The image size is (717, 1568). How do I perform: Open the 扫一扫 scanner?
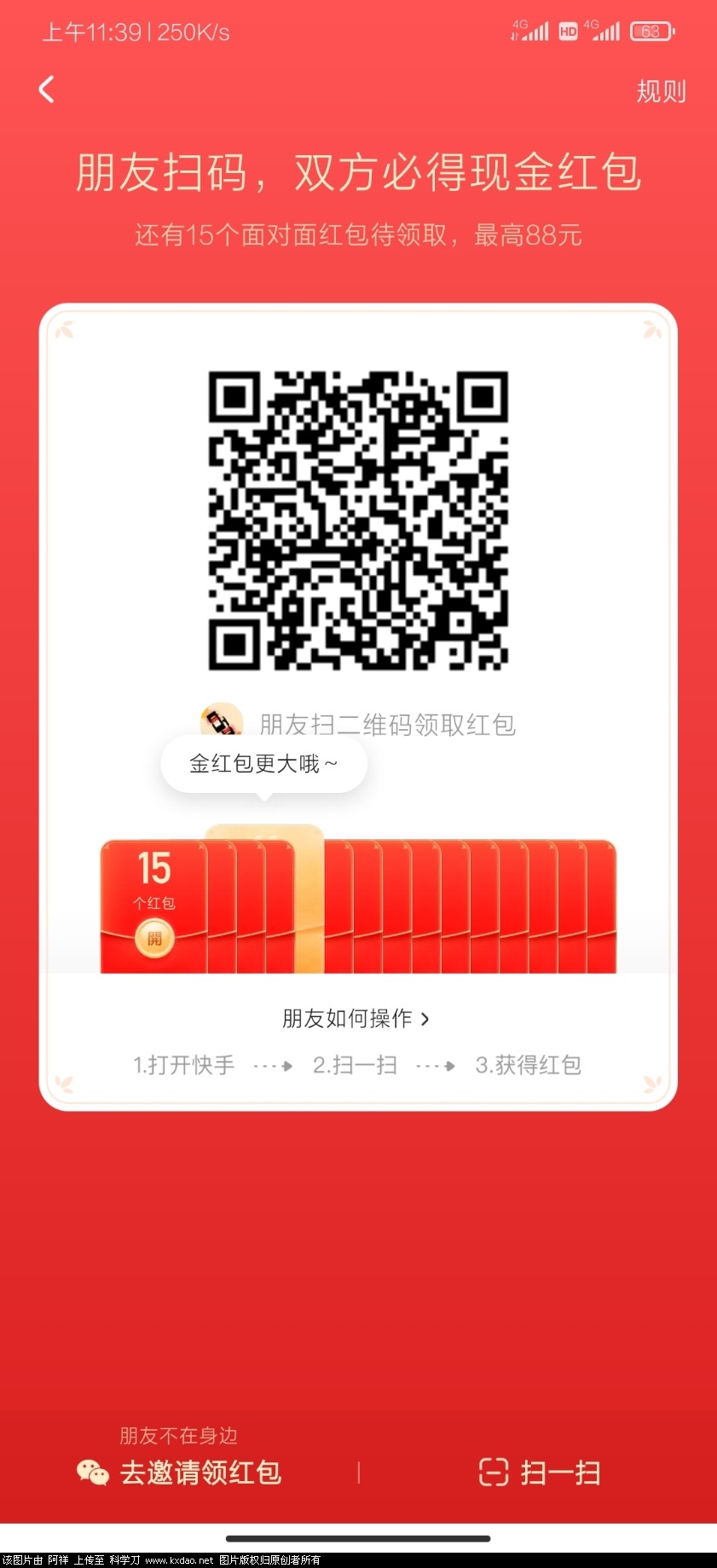pyautogui.click(x=540, y=1472)
